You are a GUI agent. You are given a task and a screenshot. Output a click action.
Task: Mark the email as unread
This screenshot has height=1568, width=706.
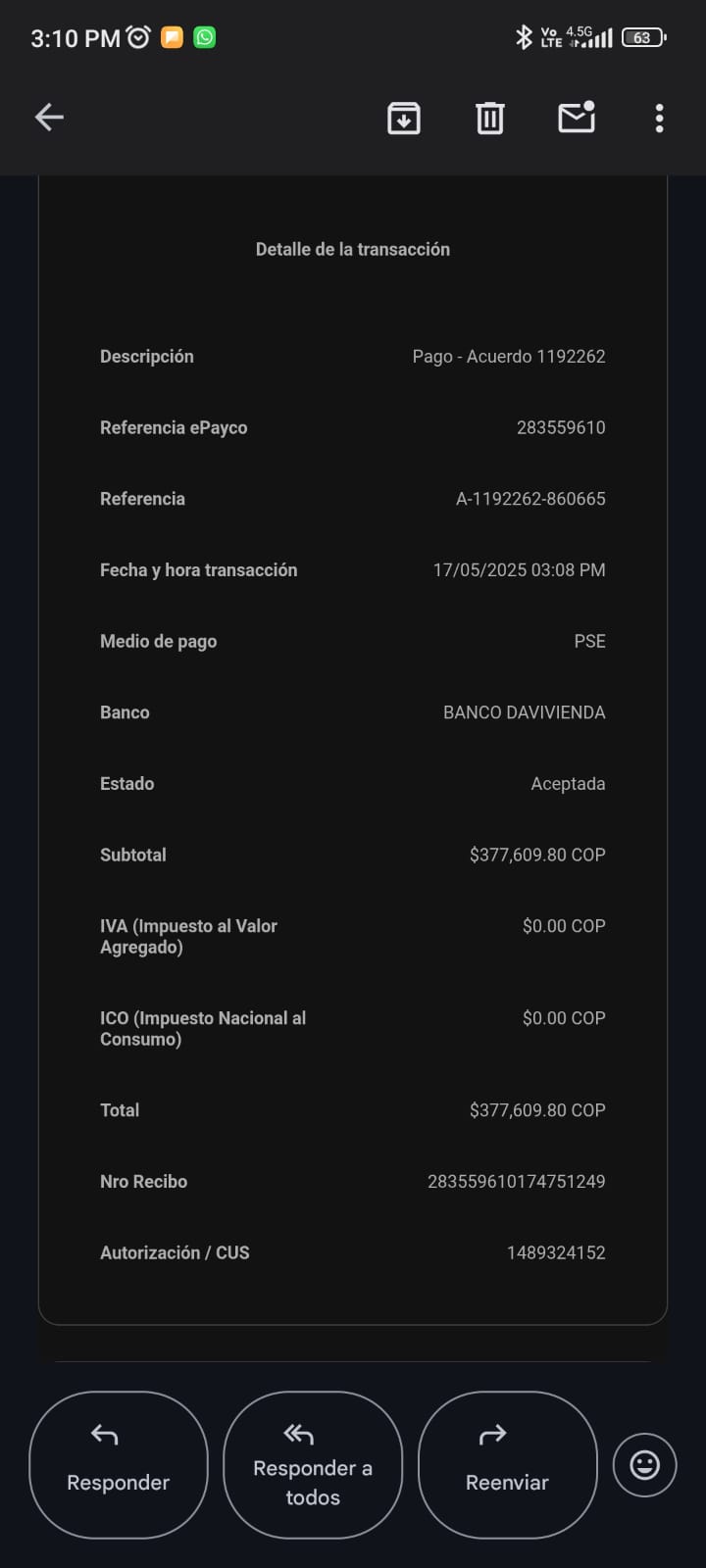click(x=577, y=118)
